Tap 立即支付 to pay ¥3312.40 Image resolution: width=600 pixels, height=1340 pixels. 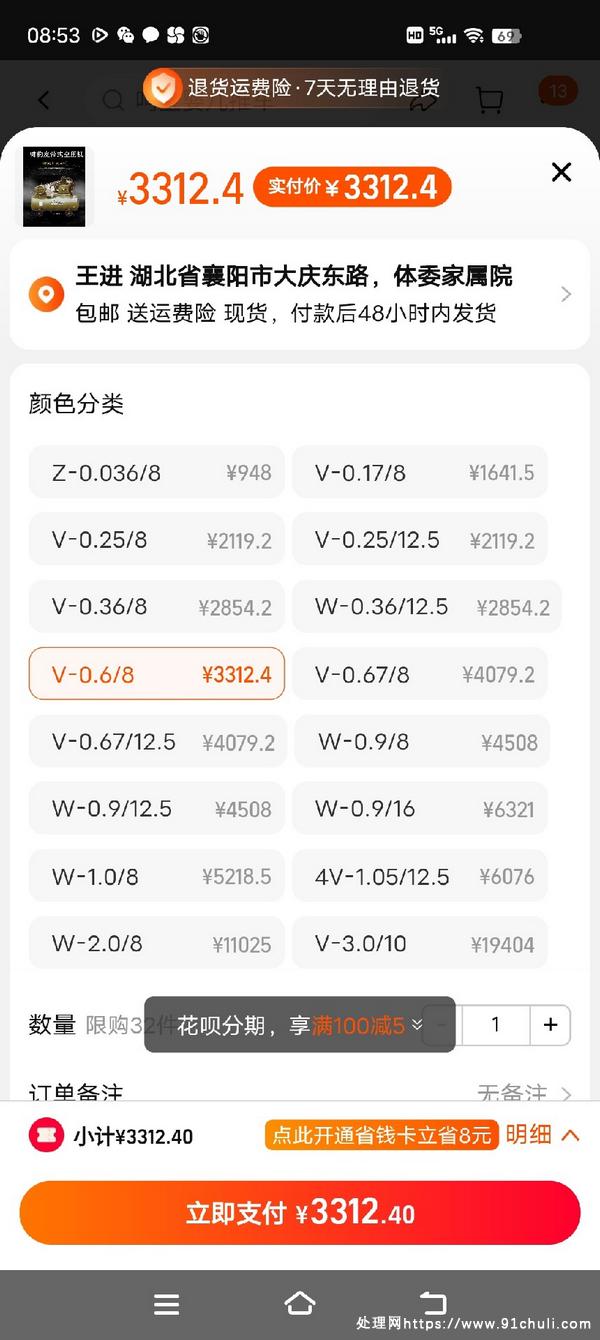(x=300, y=1213)
